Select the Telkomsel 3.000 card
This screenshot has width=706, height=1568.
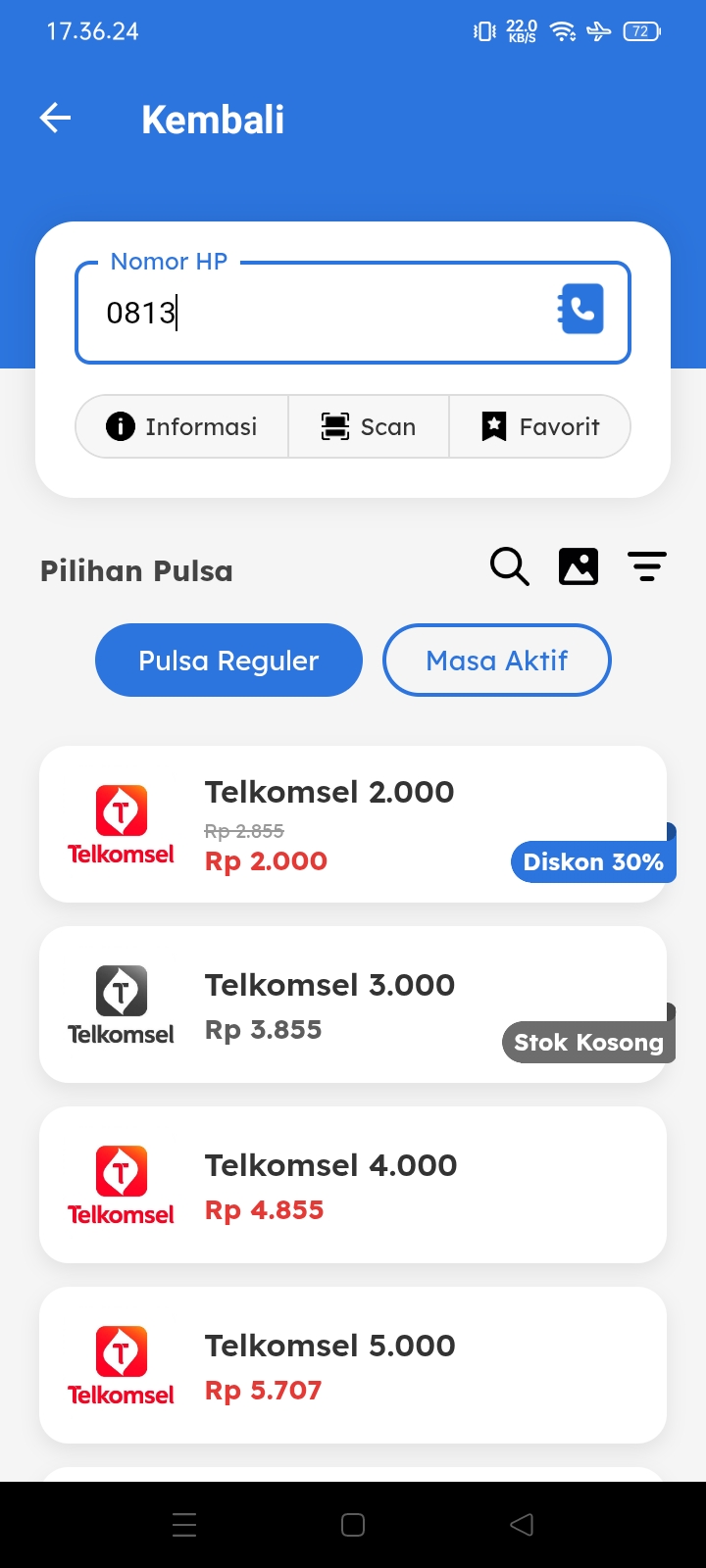pyautogui.click(x=353, y=1004)
